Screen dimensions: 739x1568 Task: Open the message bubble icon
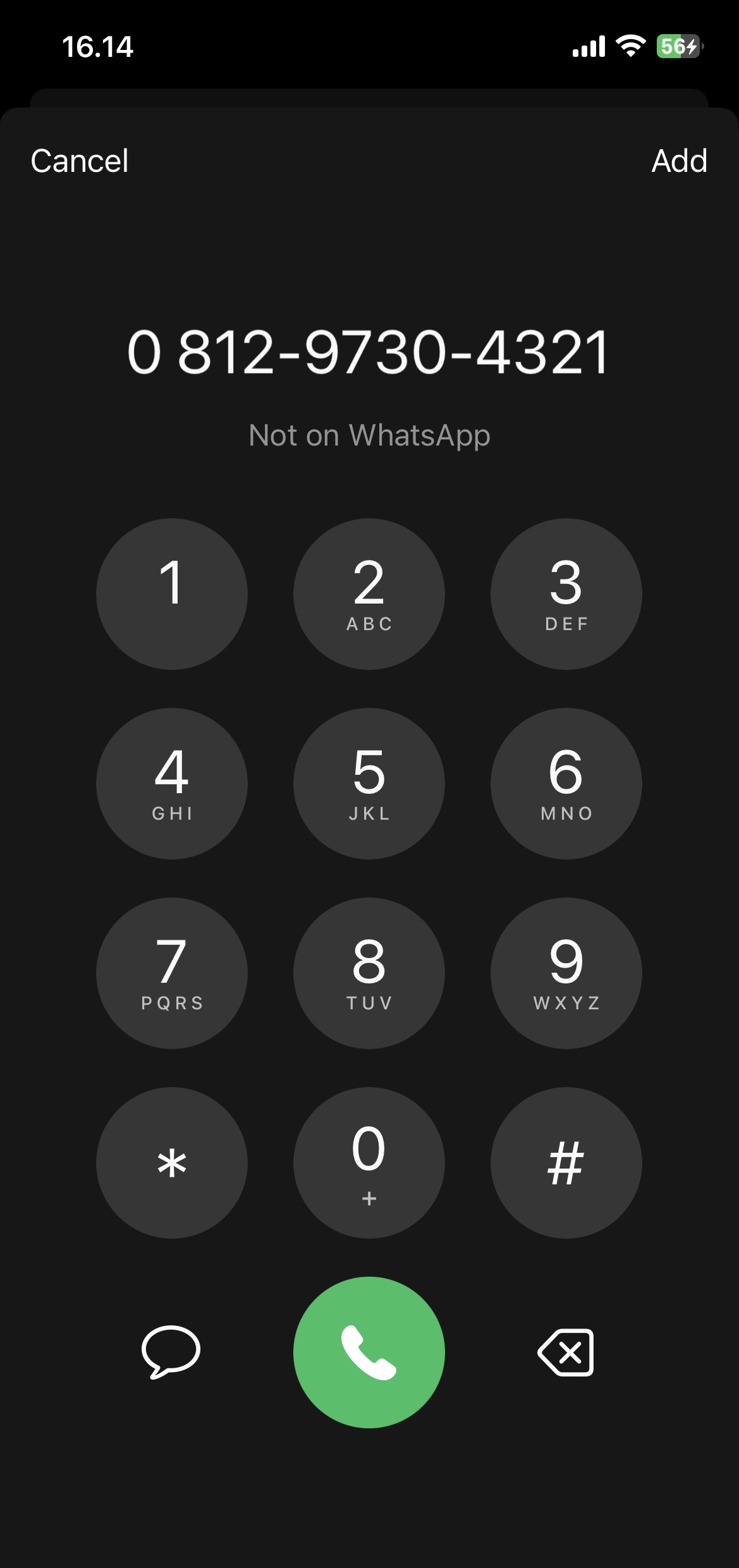tap(171, 1352)
